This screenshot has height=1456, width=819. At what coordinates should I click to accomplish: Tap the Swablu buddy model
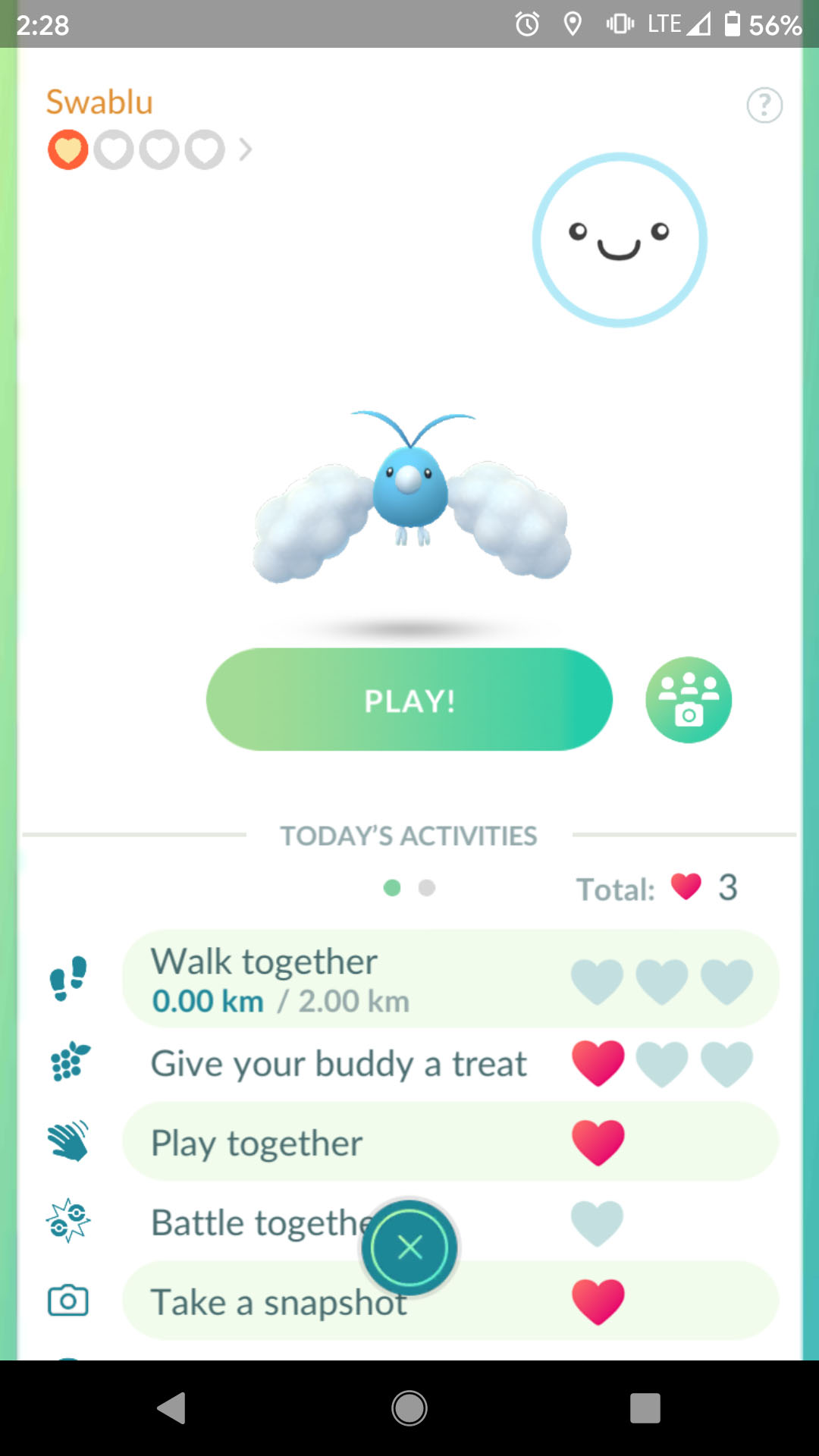[412, 498]
